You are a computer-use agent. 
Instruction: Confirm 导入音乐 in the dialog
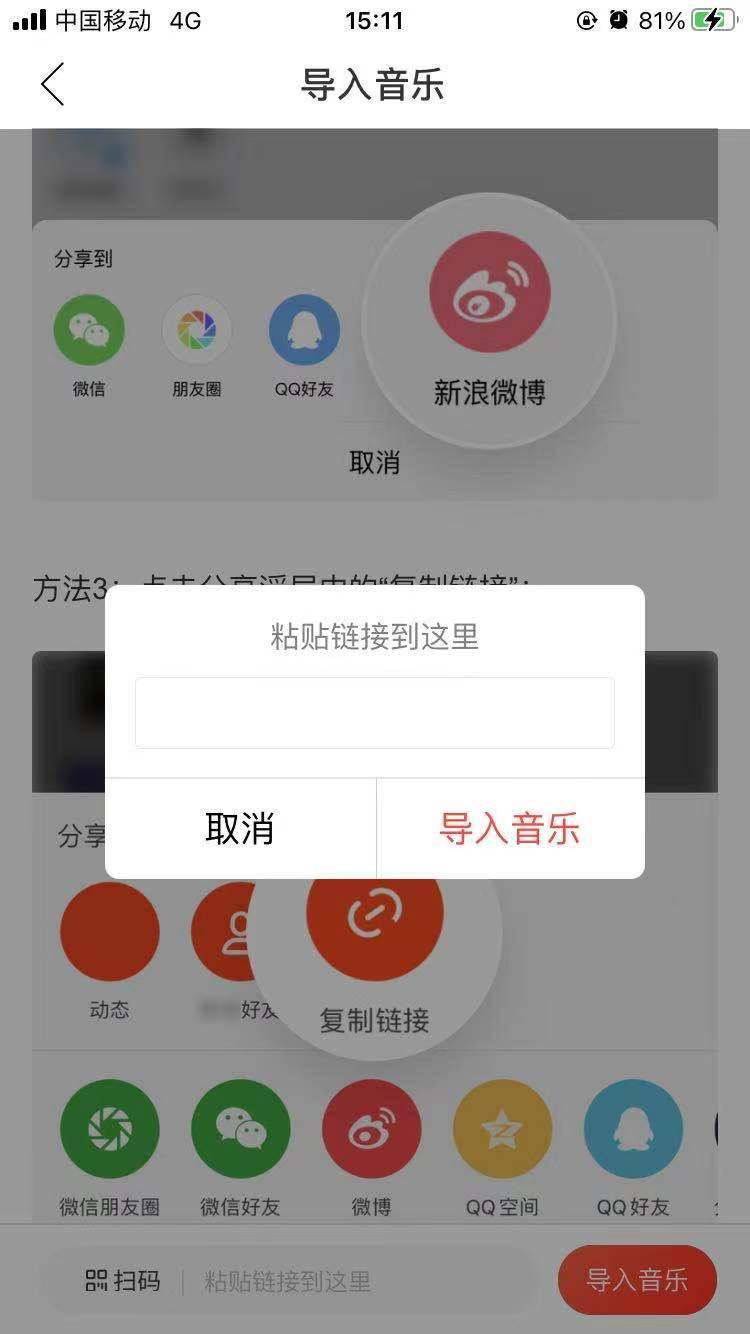click(x=510, y=829)
